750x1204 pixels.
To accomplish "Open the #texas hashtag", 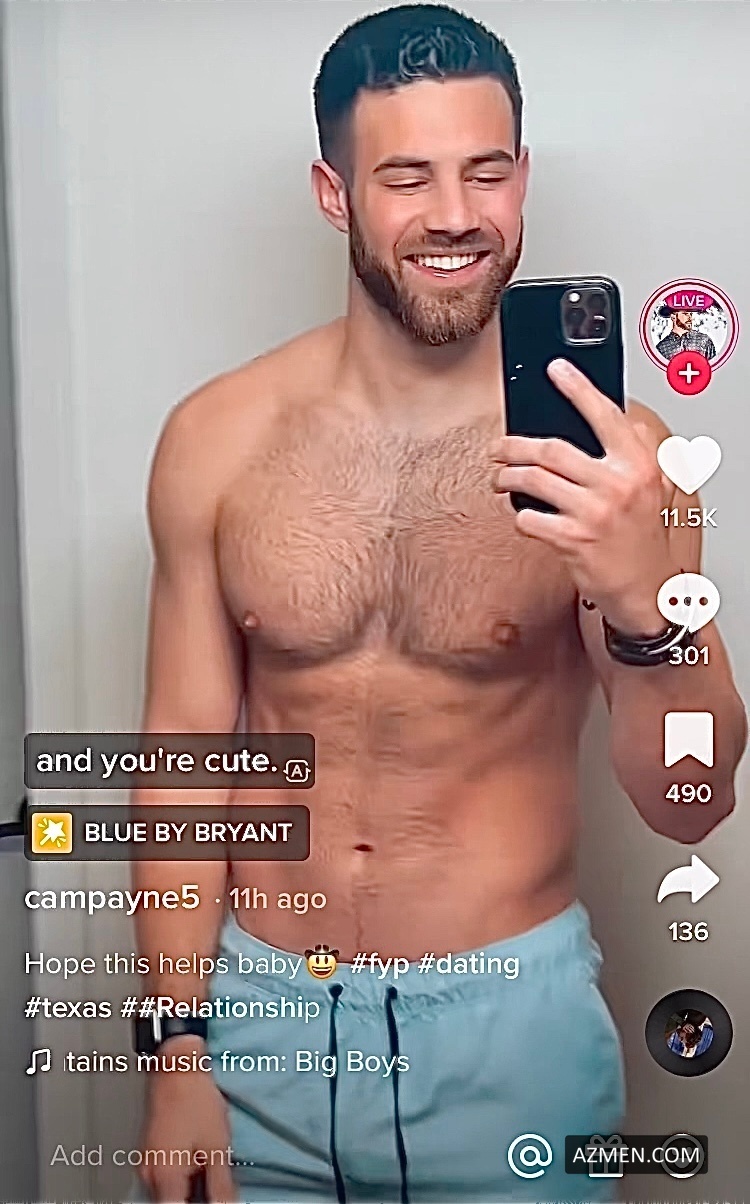I will pos(68,1007).
